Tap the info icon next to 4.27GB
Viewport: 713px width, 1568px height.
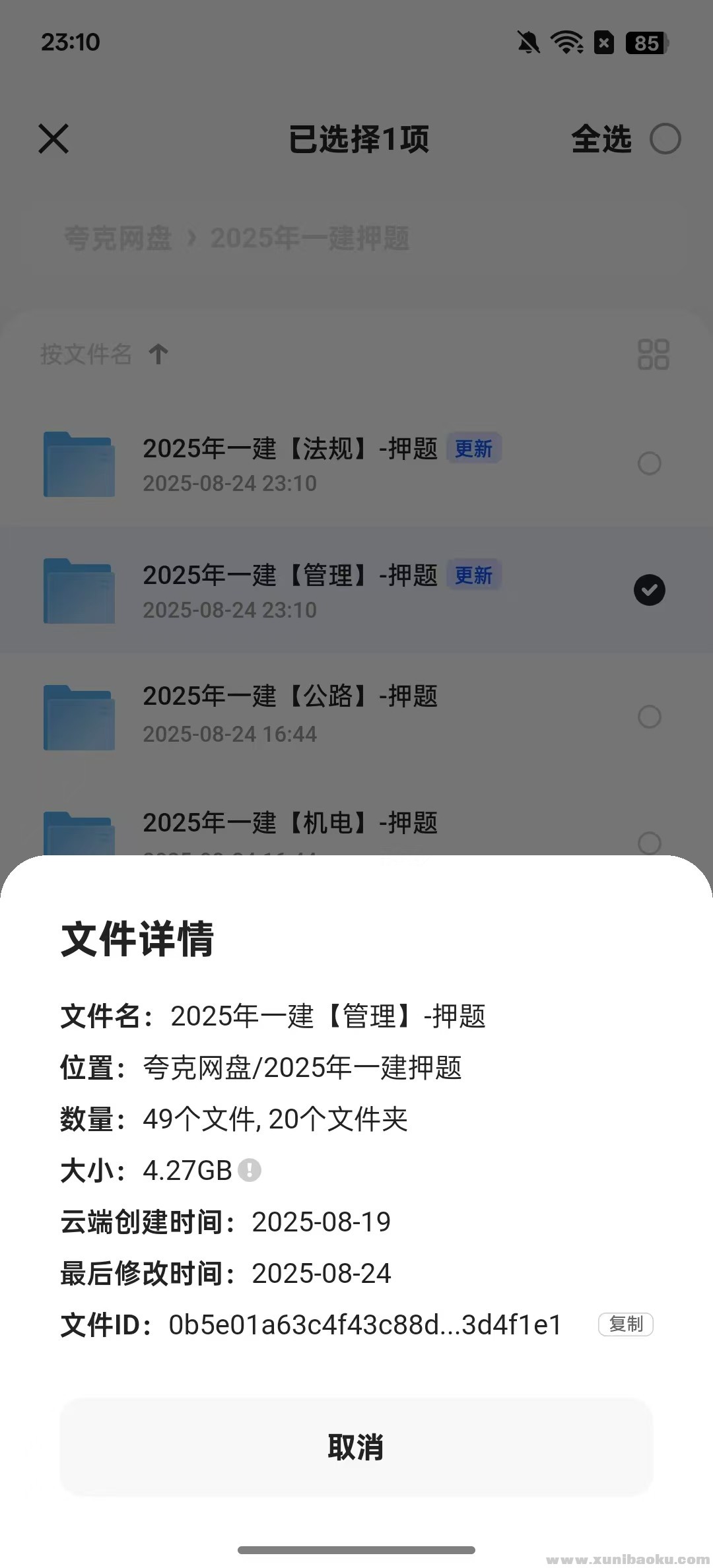(249, 1169)
